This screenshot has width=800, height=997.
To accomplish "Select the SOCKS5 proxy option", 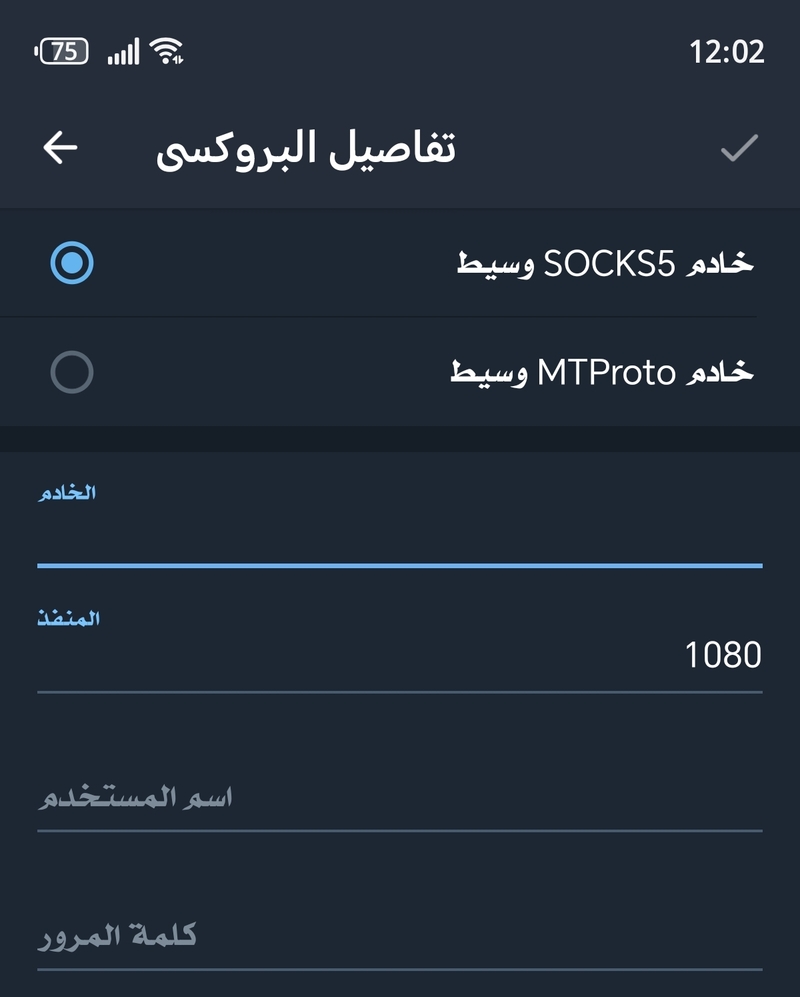I will pos(72,264).
